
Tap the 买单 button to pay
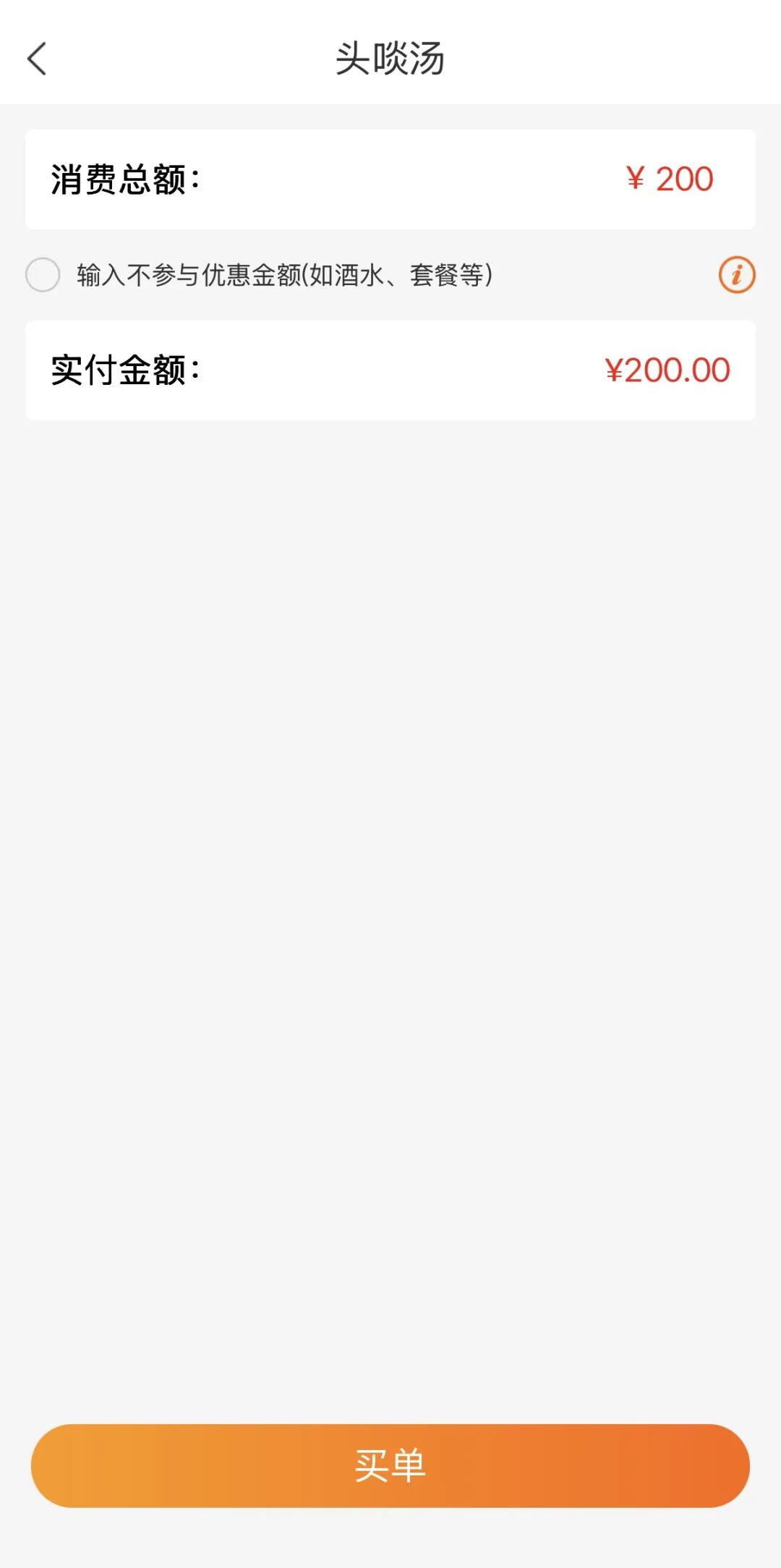(390, 1465)
